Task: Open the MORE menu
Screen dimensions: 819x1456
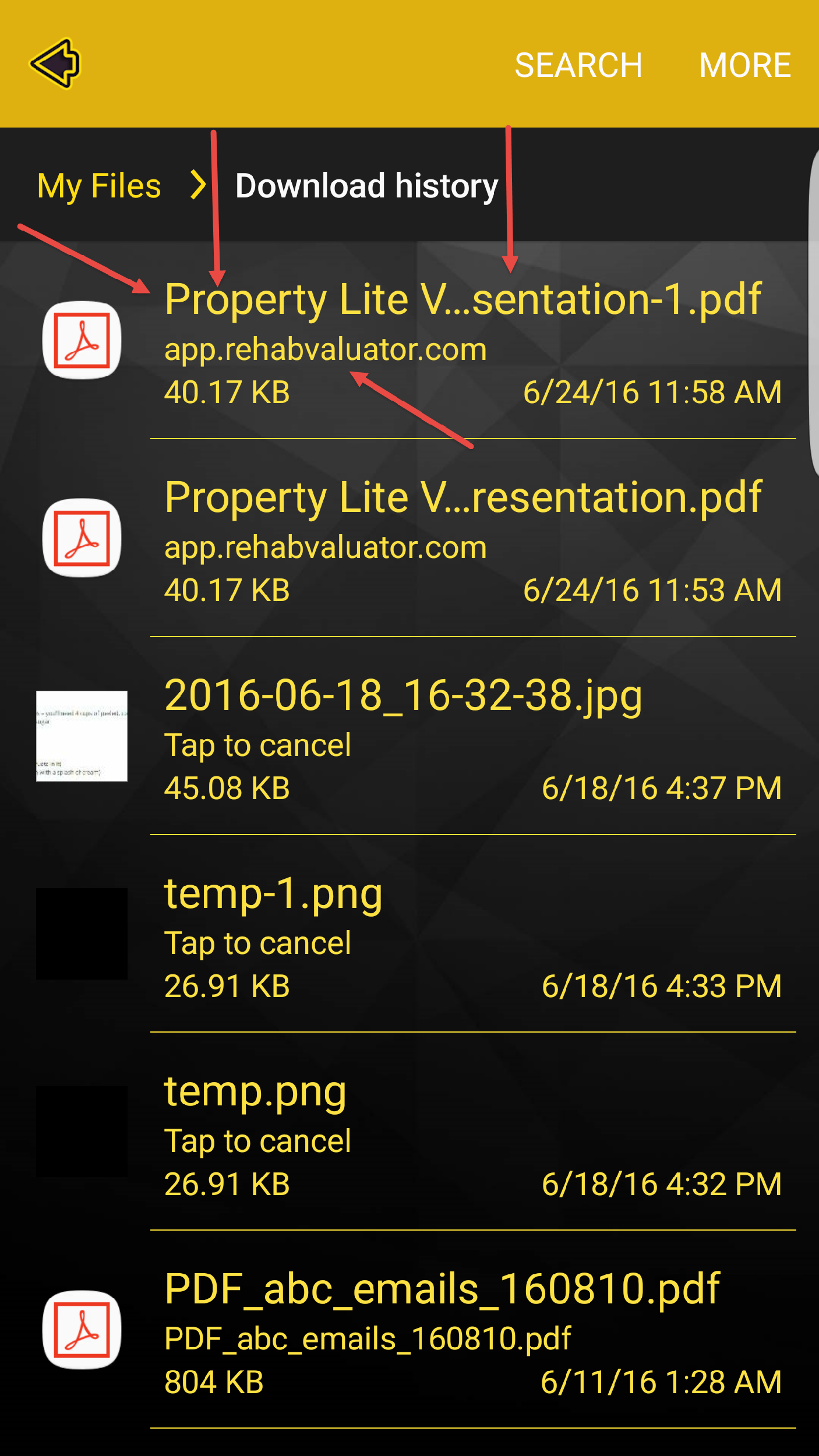Action: [x=744, y=65]
